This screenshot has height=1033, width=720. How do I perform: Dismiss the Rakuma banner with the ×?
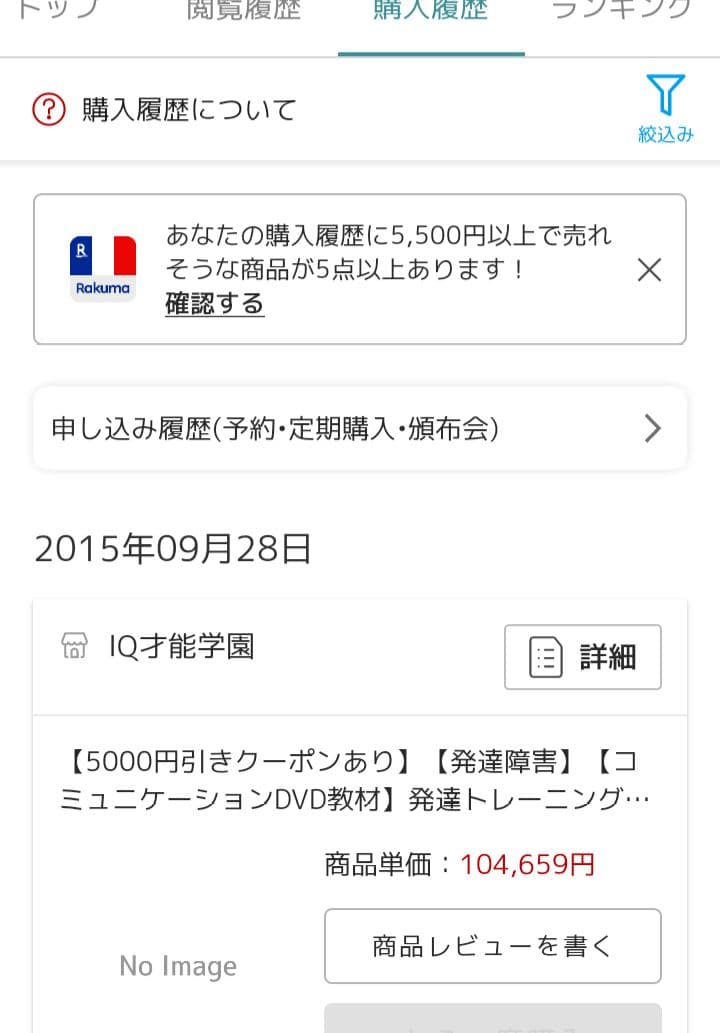tap(649, 269)
